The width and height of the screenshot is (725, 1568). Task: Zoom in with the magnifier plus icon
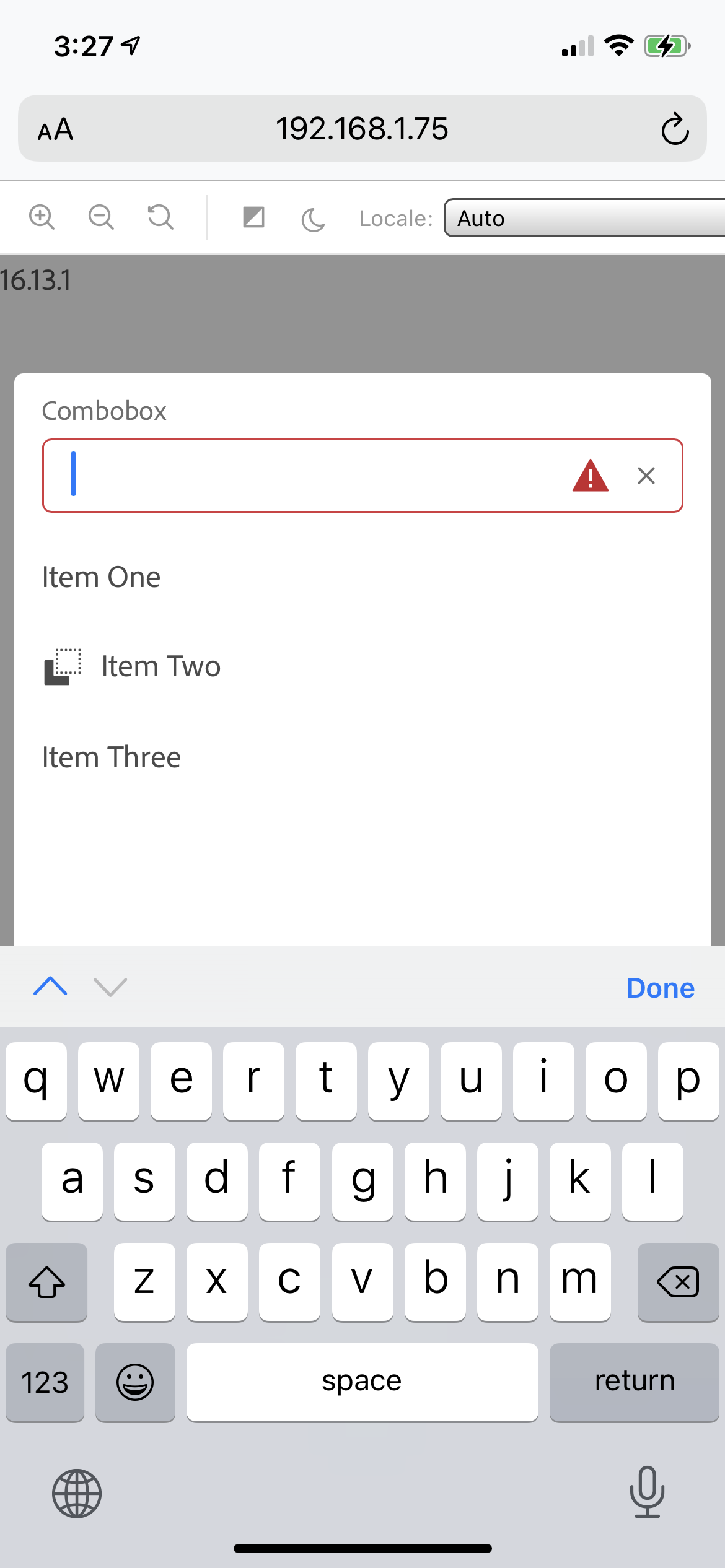[42, 217]
